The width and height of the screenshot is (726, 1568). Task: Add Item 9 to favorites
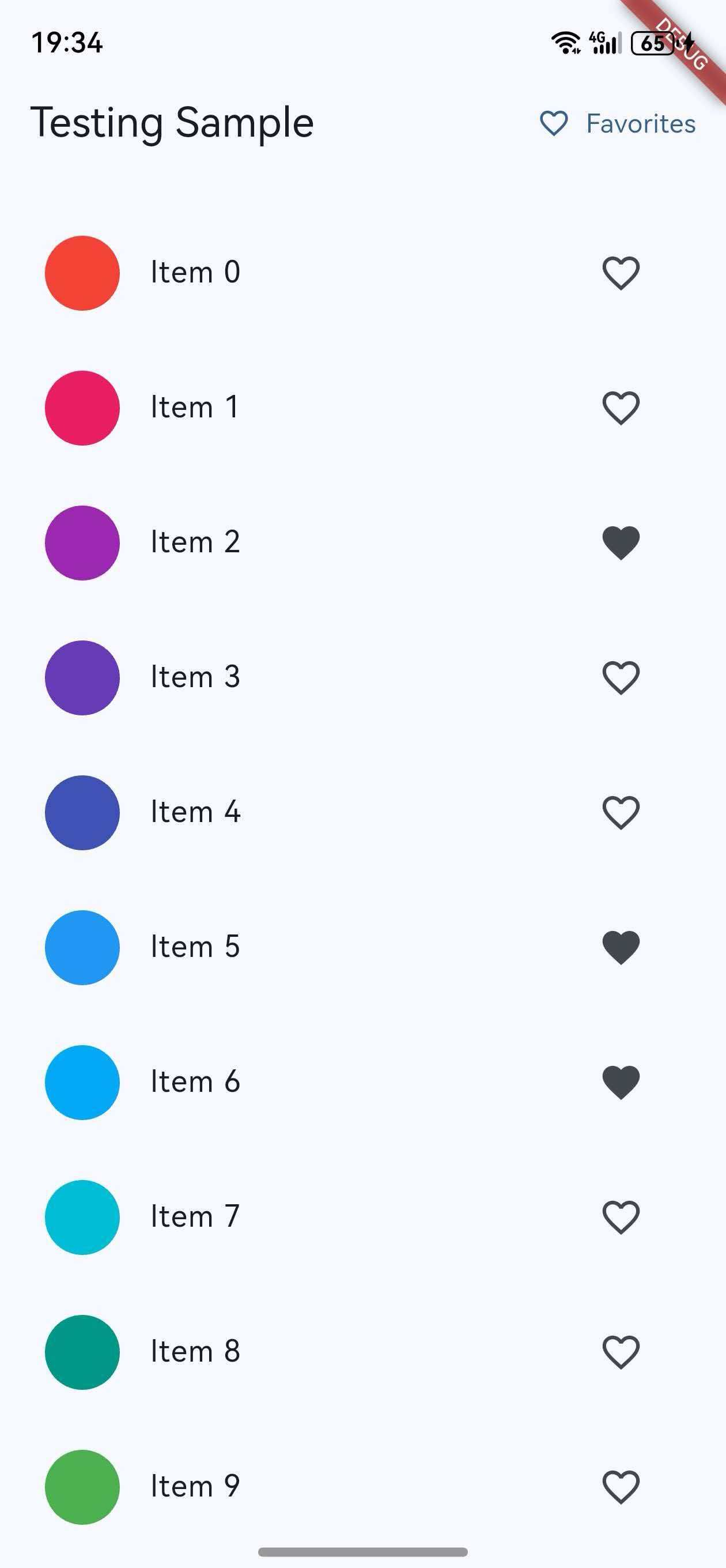(x=621, y=1488)
